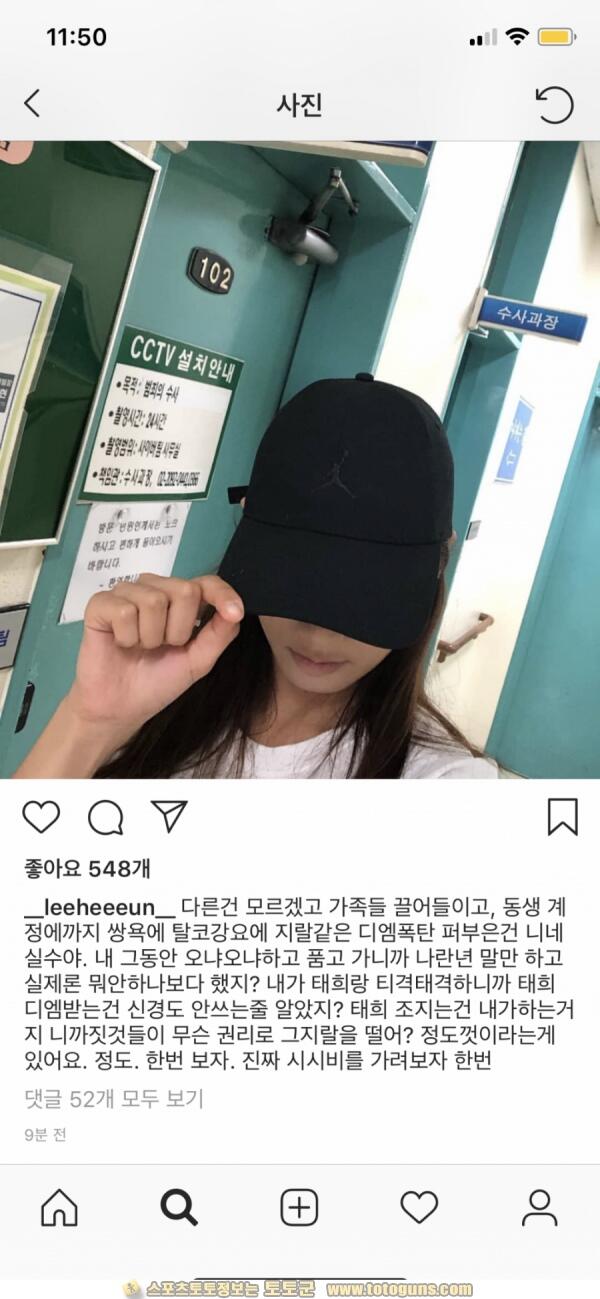Screen dimensions: 600x1299
Task: Create a new post with plus tab
Action: [299, 1208]
